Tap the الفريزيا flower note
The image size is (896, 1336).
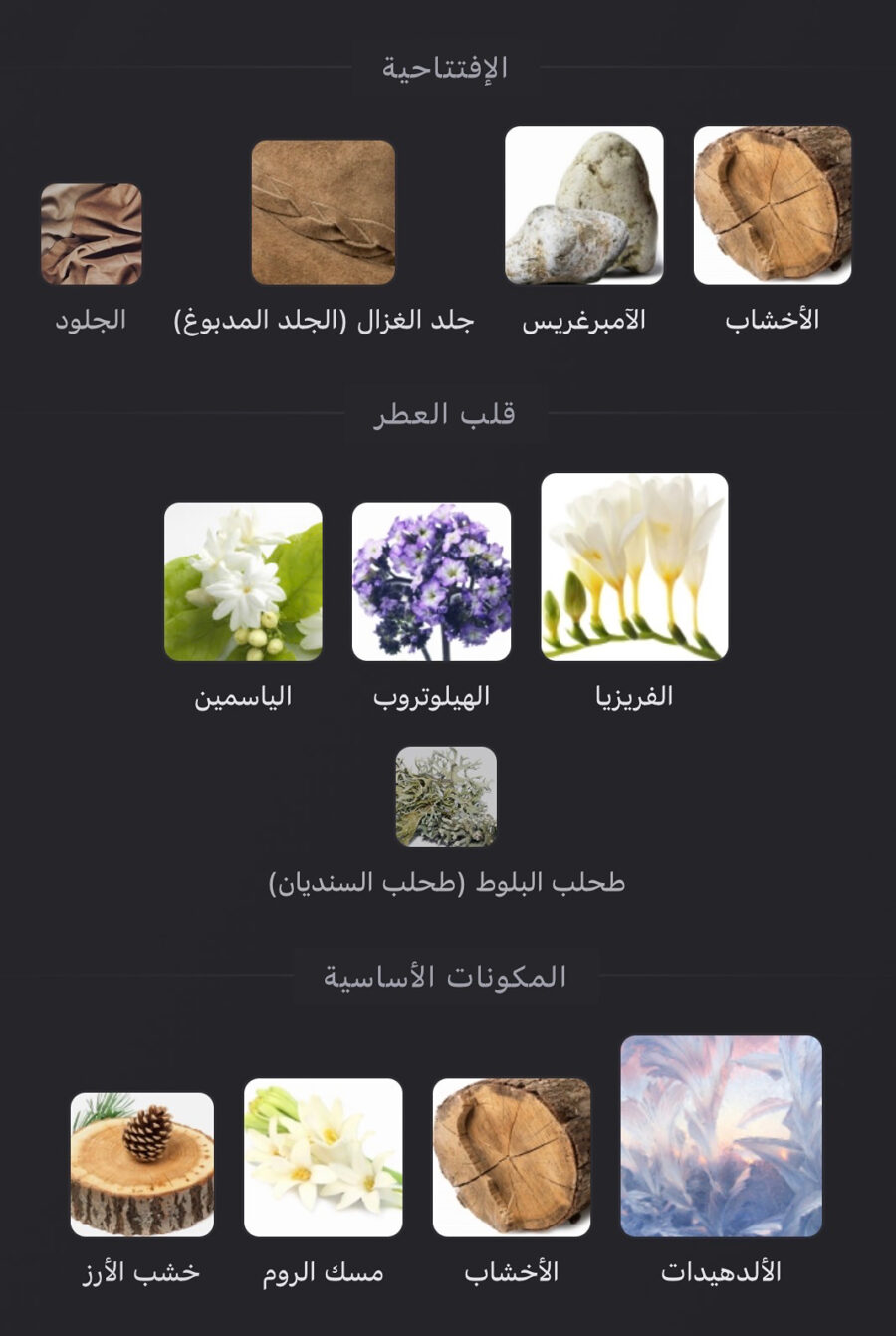click(634, 566)
